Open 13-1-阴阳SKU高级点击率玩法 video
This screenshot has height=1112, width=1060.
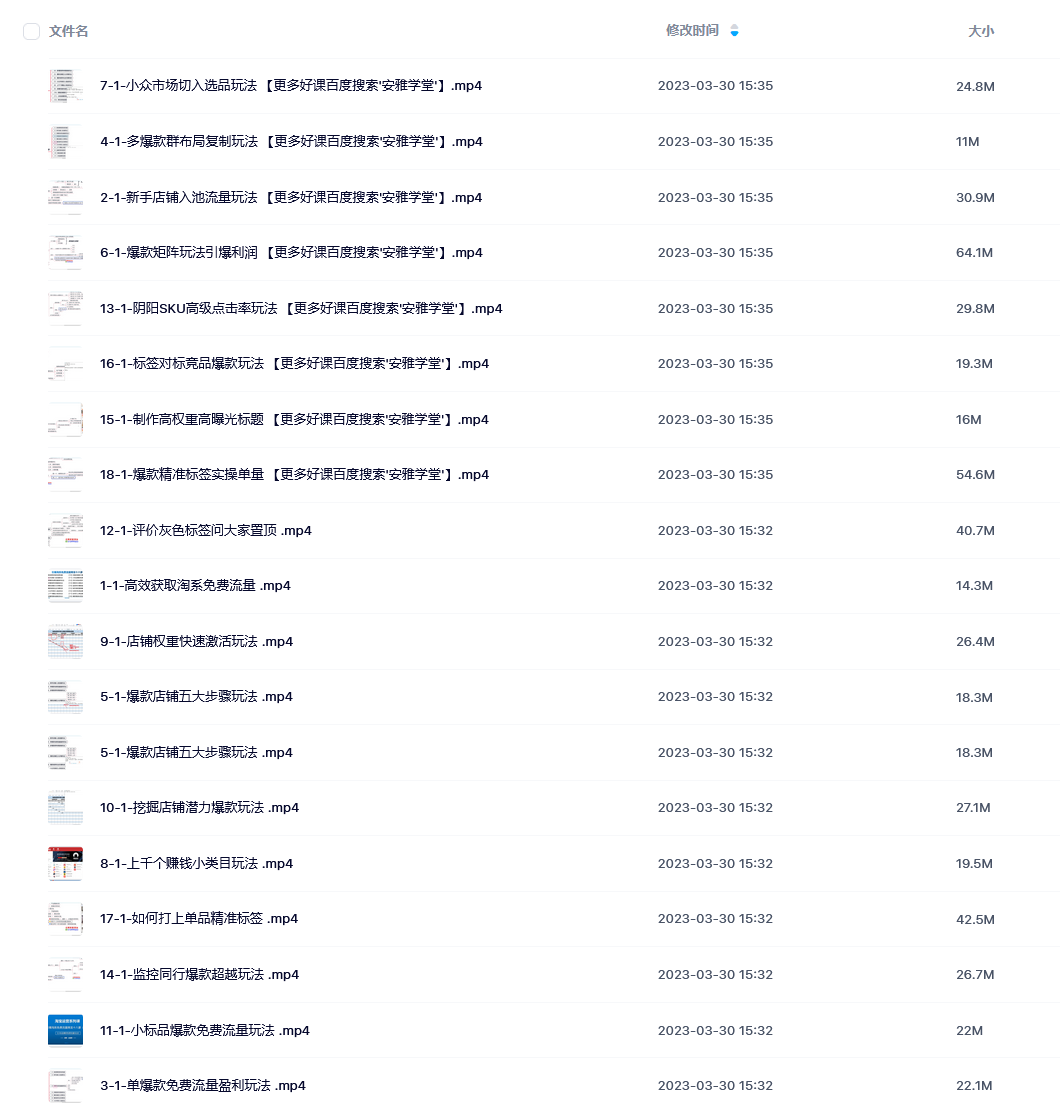(300, 309)
